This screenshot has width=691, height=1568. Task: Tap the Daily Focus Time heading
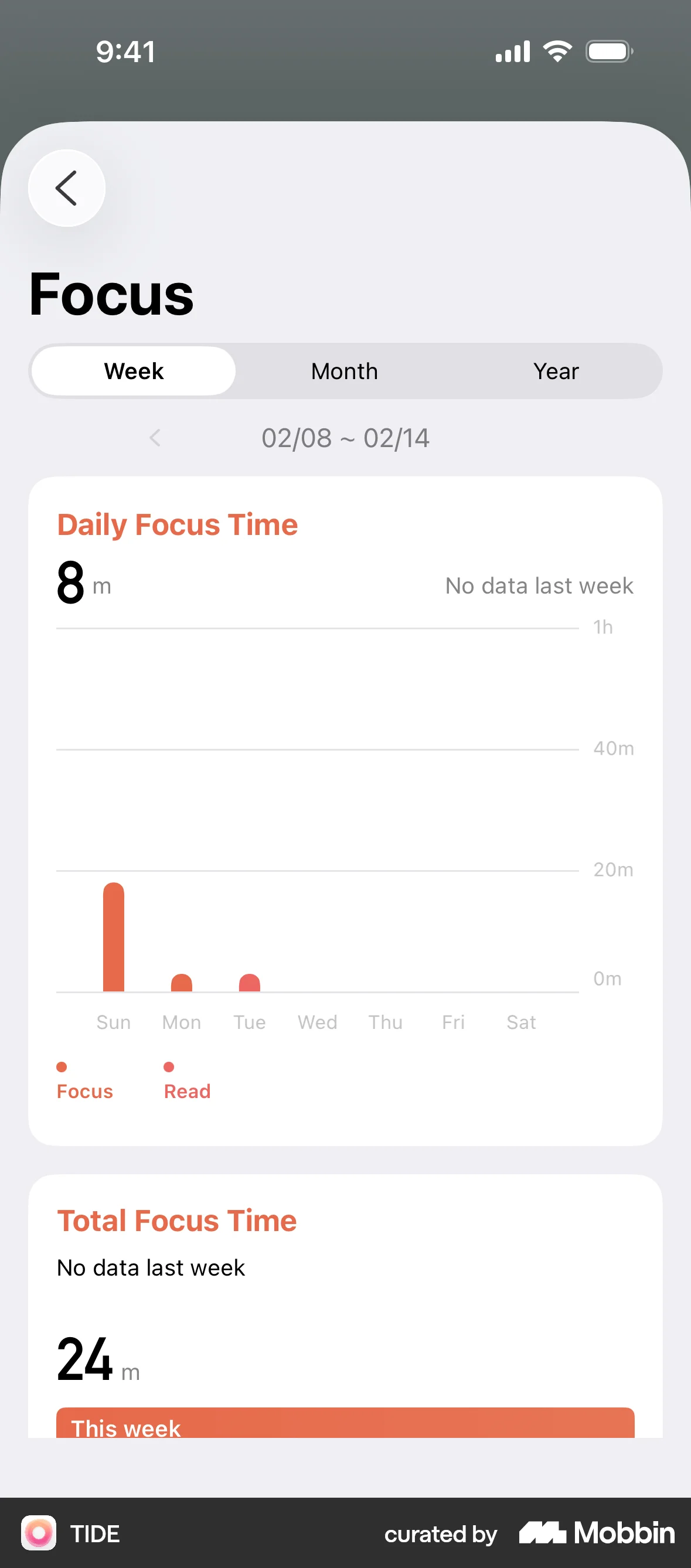tap(177, 524)
